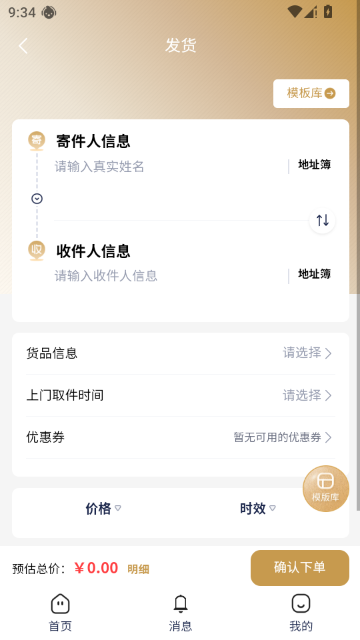Go back using the top-left arrow
The width and height of the screenshot is (360, 640).
tap(23, 46)
